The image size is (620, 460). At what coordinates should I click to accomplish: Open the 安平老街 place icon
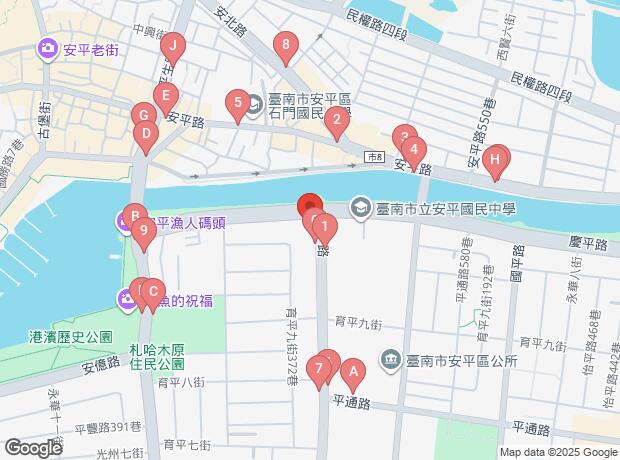[48, 48]
